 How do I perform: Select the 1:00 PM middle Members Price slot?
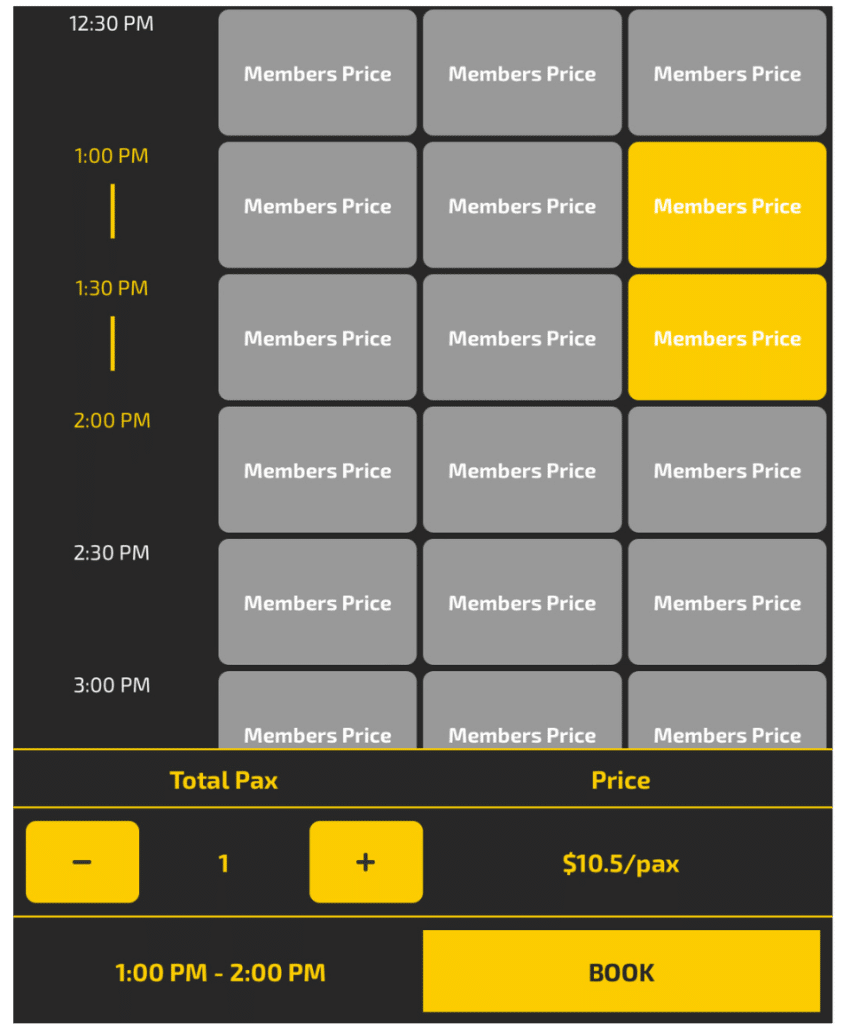(522, 205)
